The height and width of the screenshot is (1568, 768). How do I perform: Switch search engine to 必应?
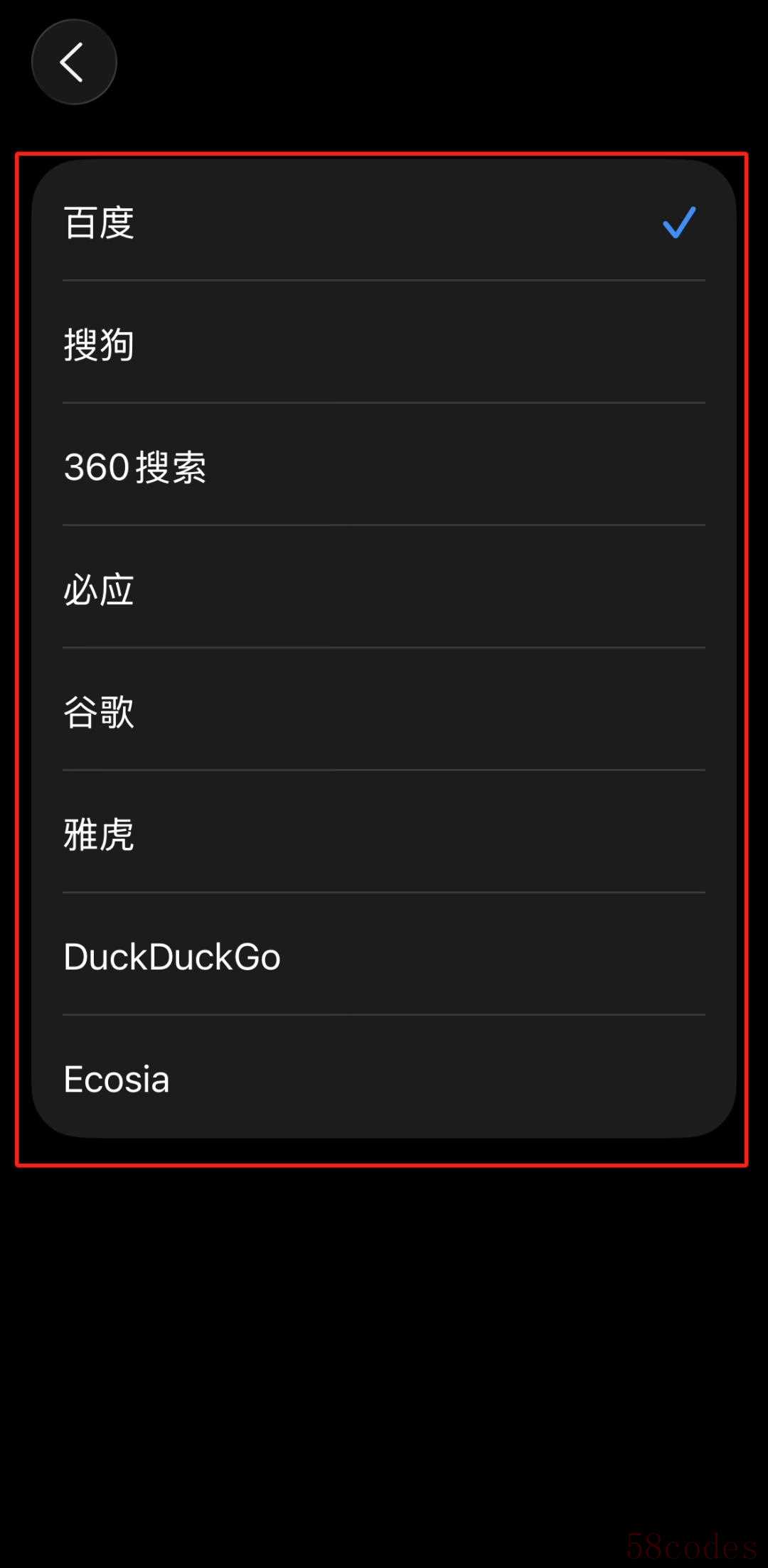(384, 589)
